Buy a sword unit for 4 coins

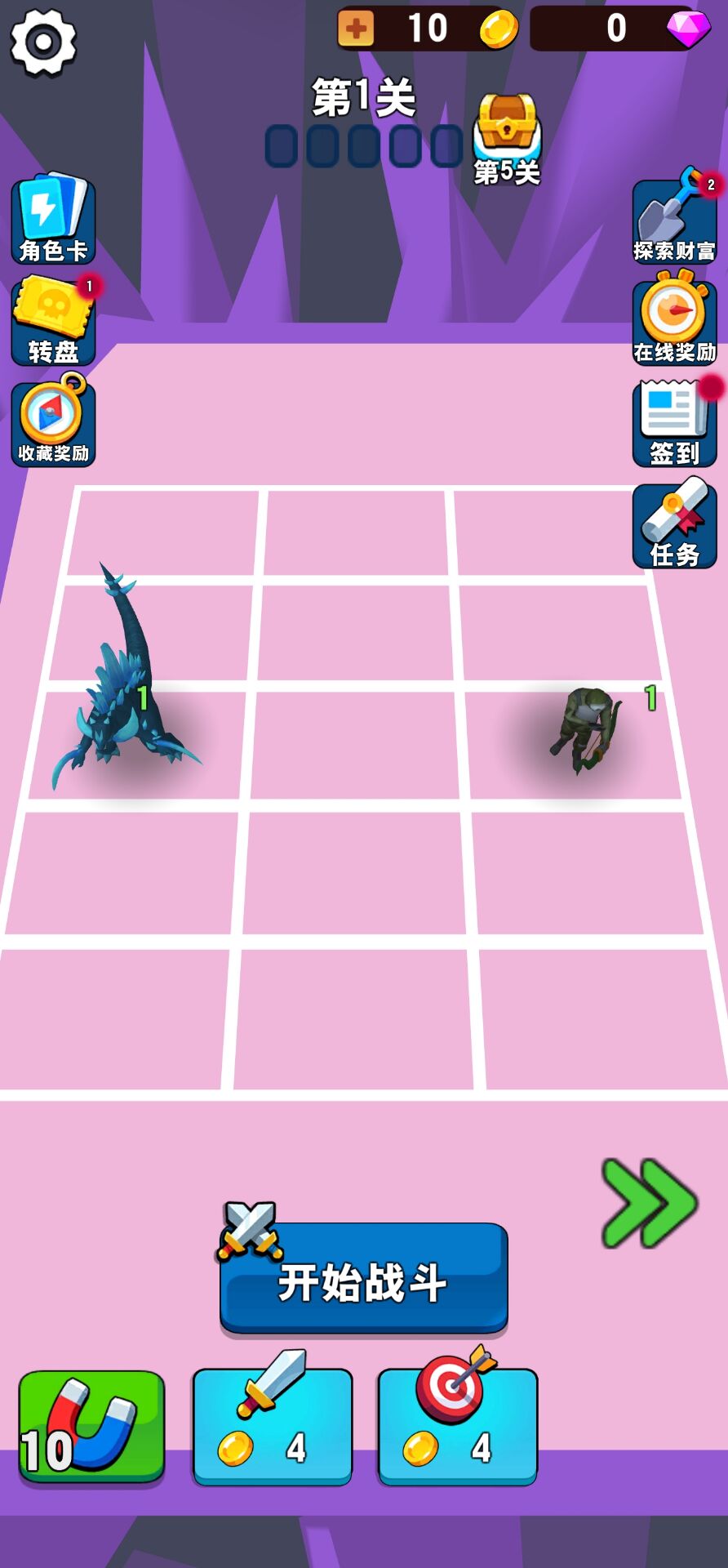pyautogui.click(x=273, y=1427)
